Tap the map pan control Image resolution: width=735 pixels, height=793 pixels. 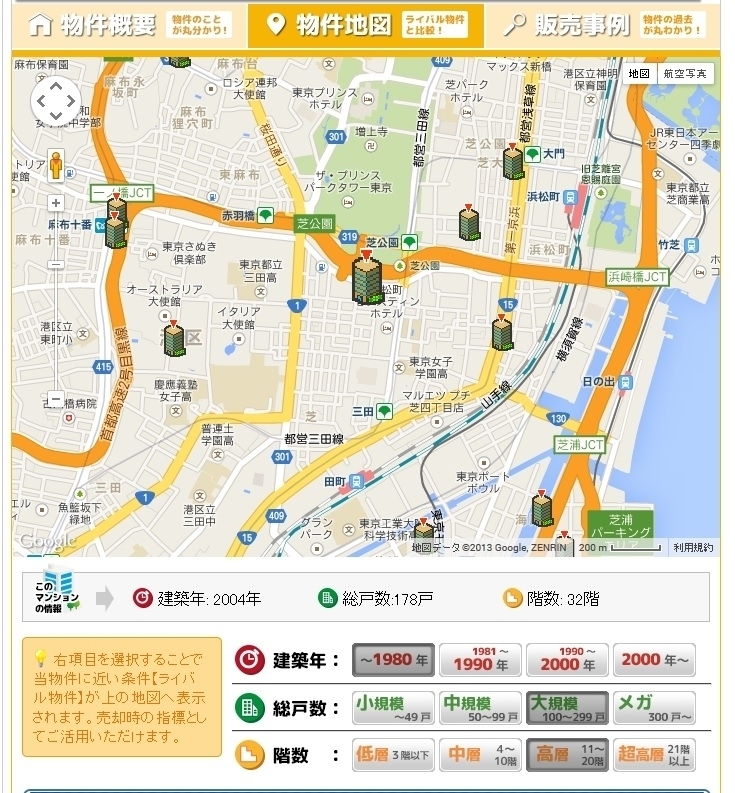(x=55, y=99)
